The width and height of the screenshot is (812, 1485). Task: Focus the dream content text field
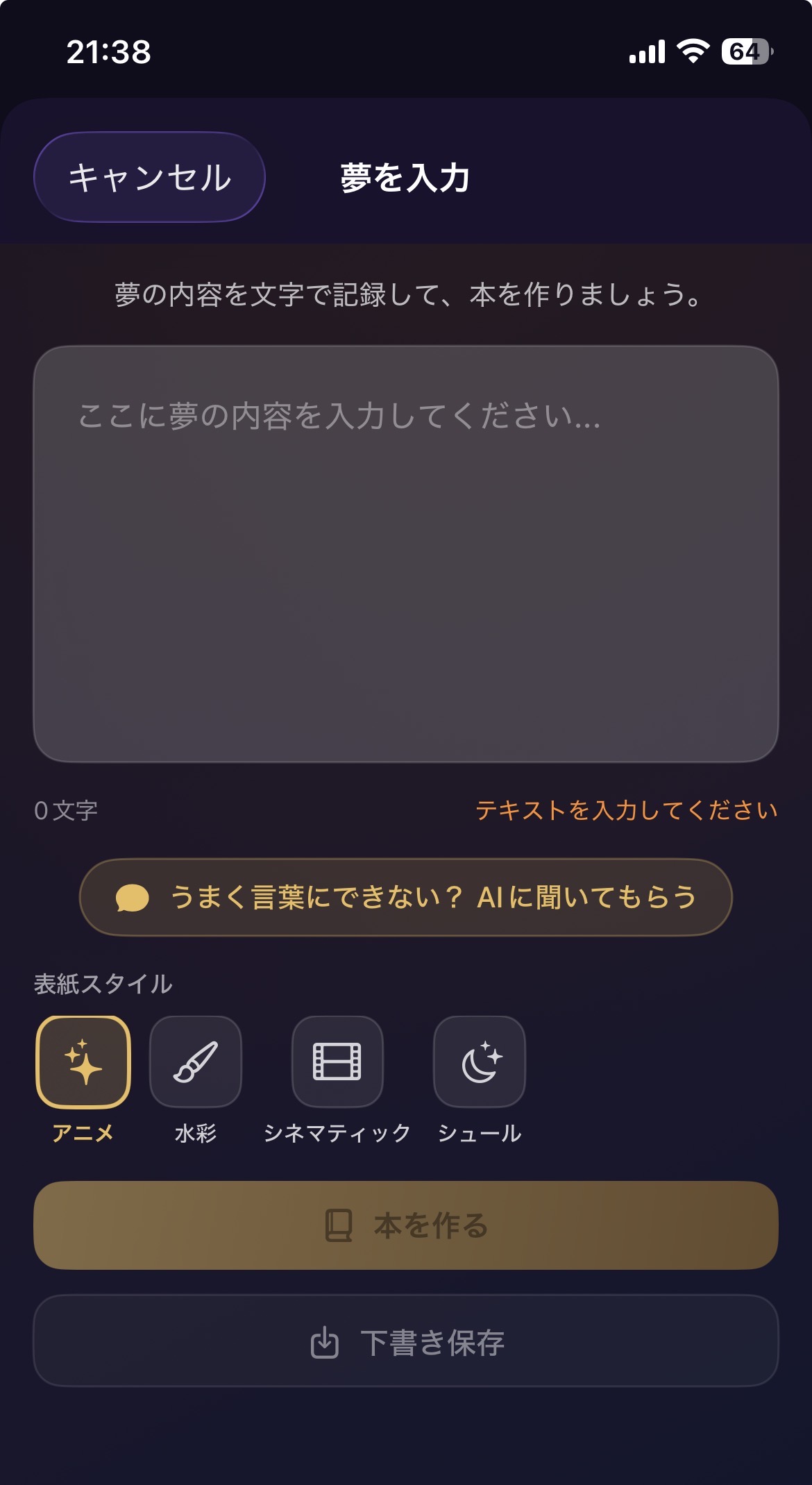(406, 553)
